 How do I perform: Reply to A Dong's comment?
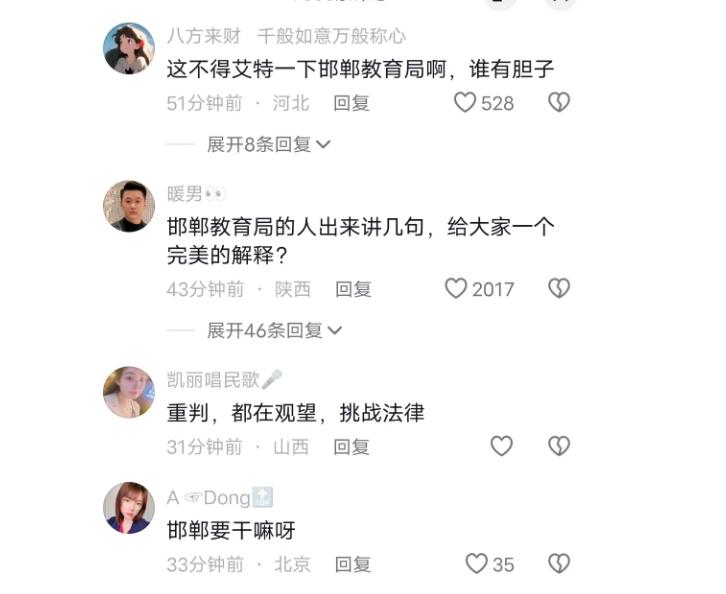tap(353, 565)
